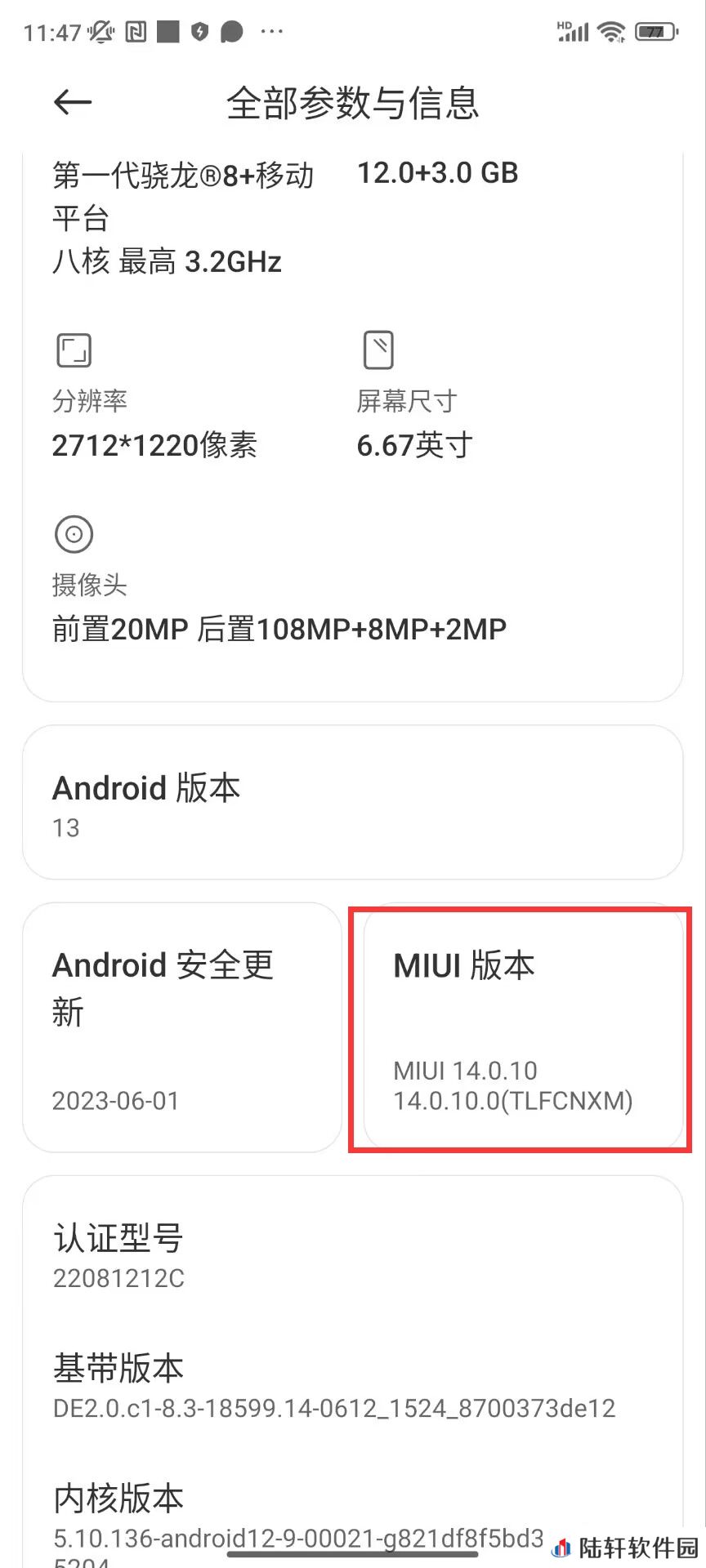Viewport: 706px width, 1568px height.
Task: Tap the Android 安全更新 card
Action: coord(181,1027)
